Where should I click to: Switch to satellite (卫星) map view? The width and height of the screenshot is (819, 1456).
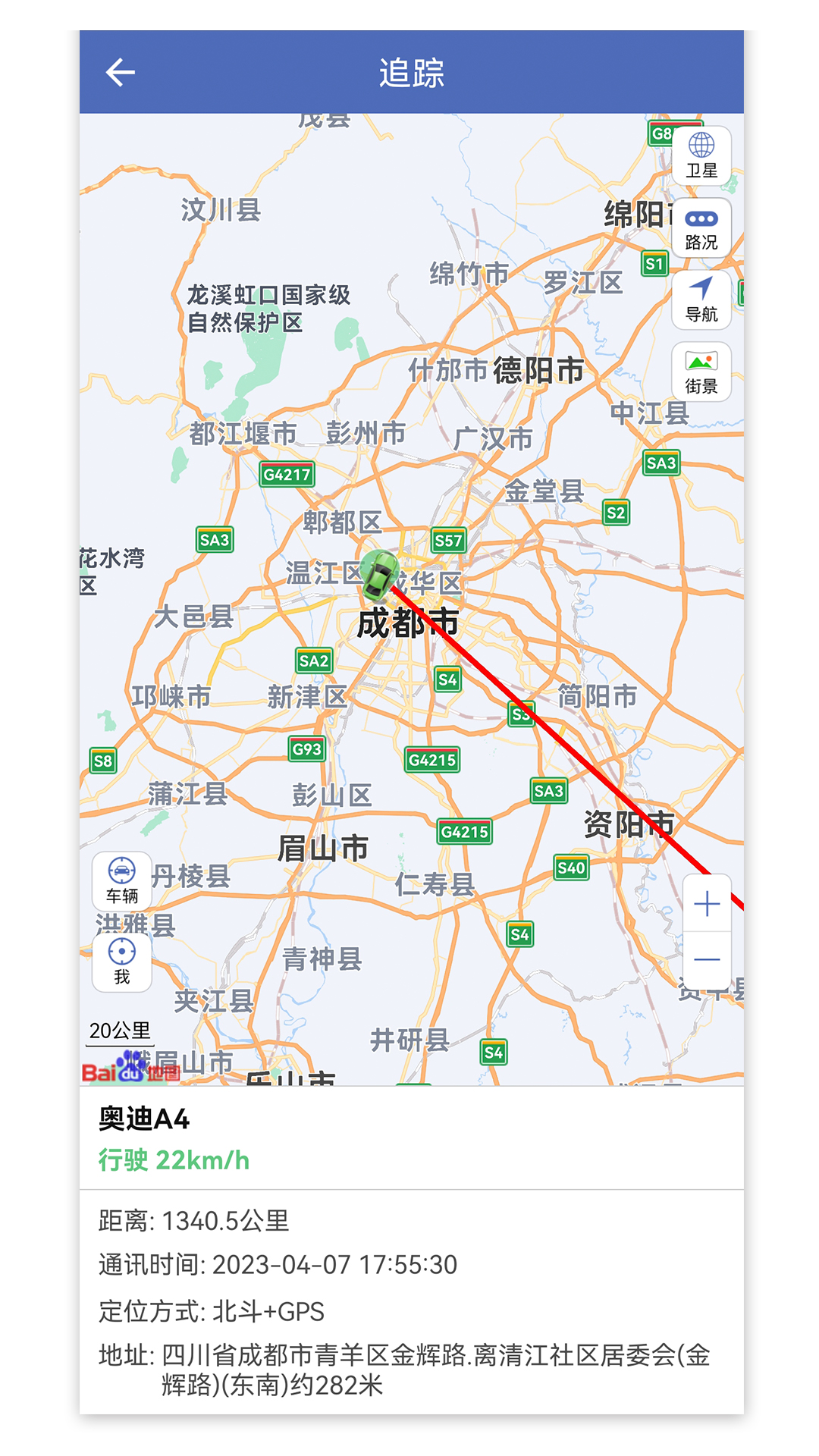[701, 155]
